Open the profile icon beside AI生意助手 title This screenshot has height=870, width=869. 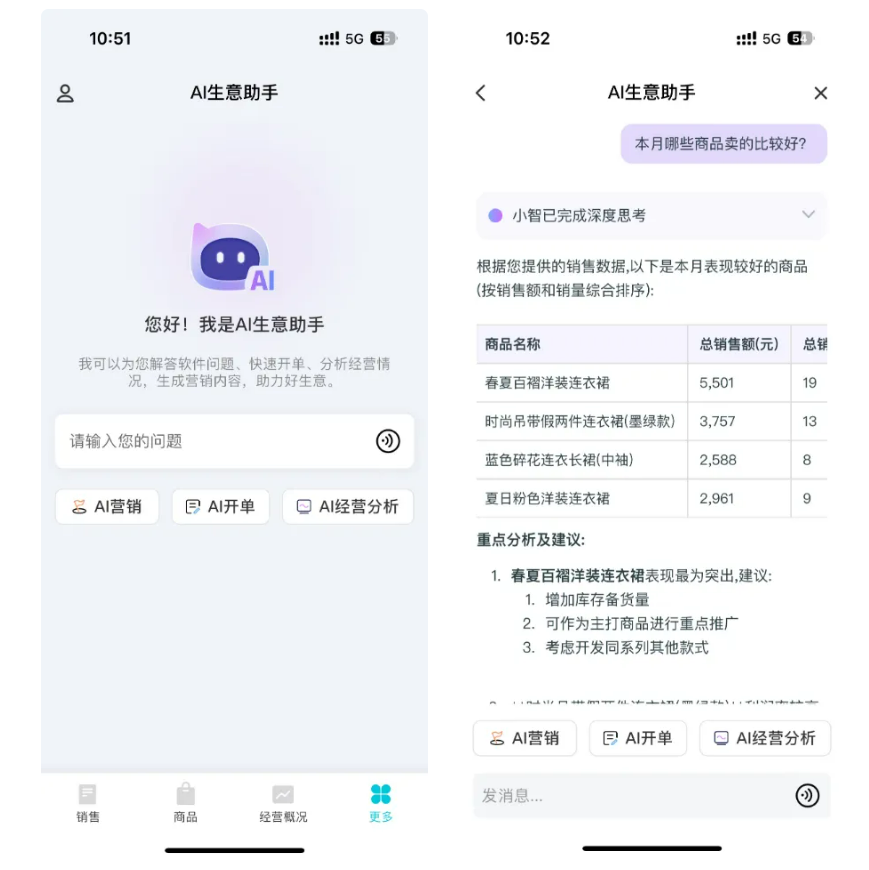tap(65, 94)
